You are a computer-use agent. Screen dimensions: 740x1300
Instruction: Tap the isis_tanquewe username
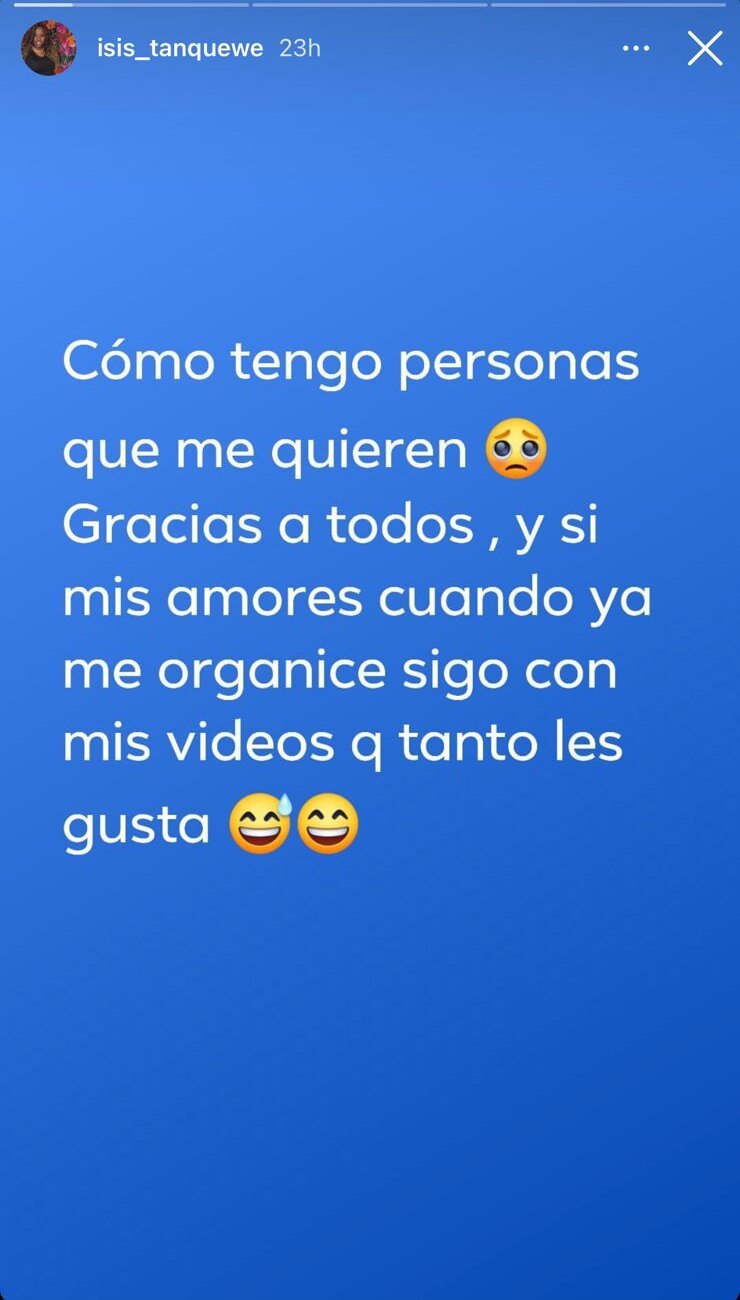coord(180,48)
